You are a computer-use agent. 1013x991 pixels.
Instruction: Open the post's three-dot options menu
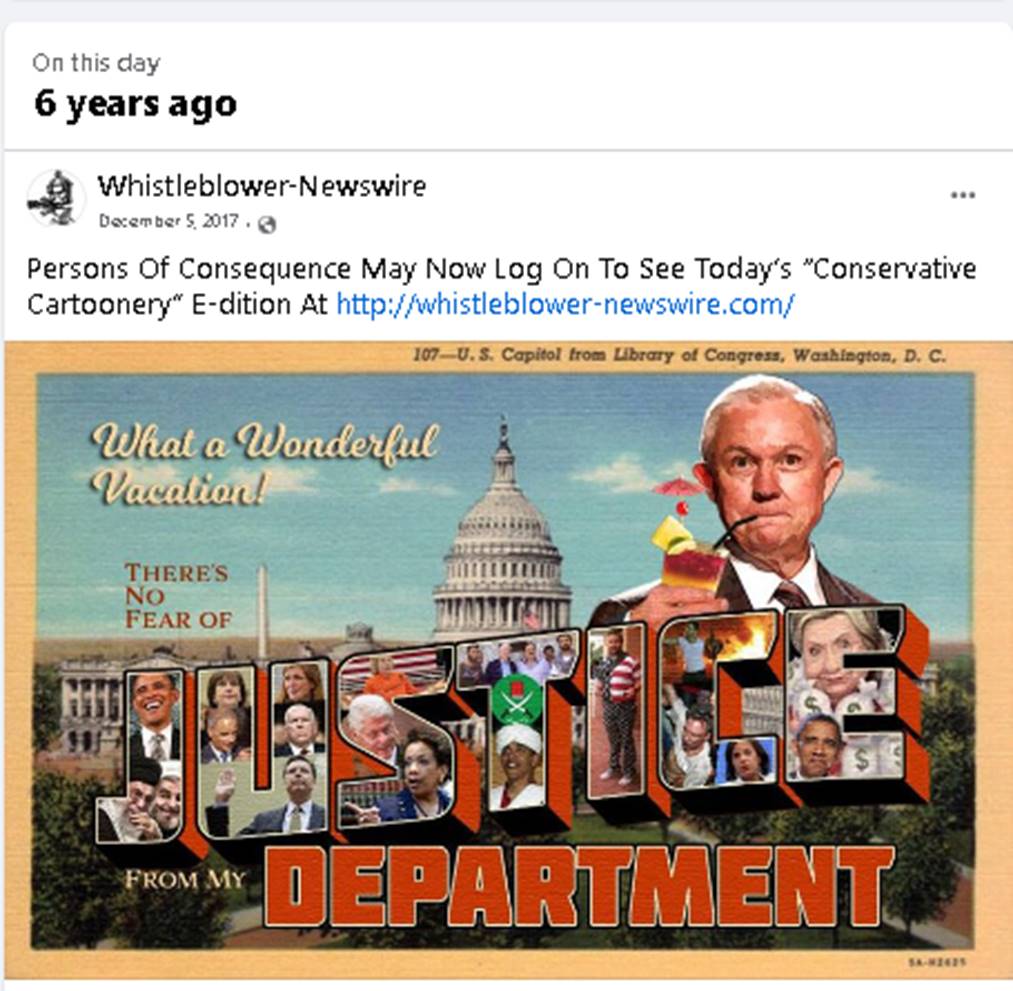[x=962, y=195]
